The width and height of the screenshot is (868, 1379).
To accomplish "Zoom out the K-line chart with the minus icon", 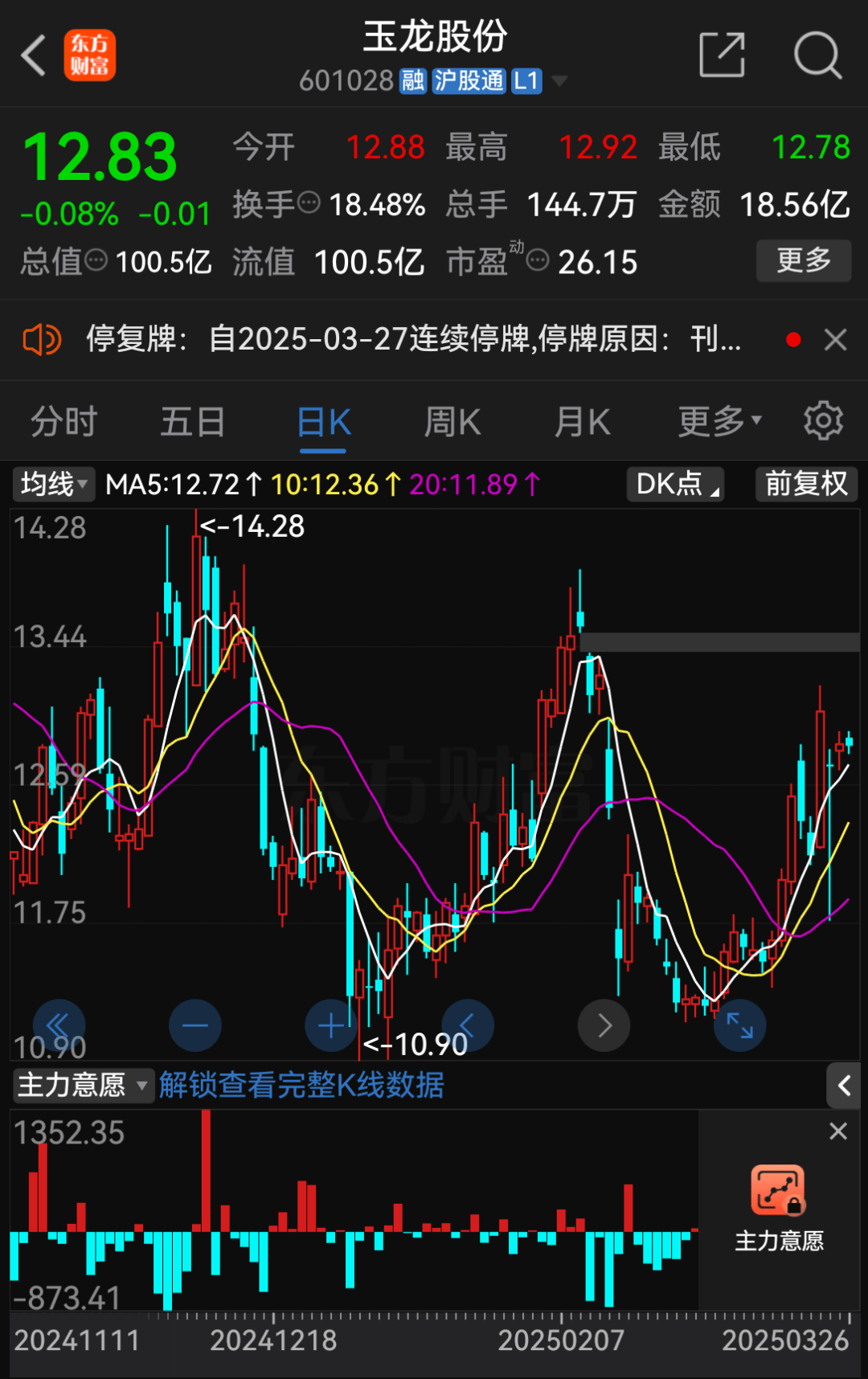I will tap(194, 1025).
